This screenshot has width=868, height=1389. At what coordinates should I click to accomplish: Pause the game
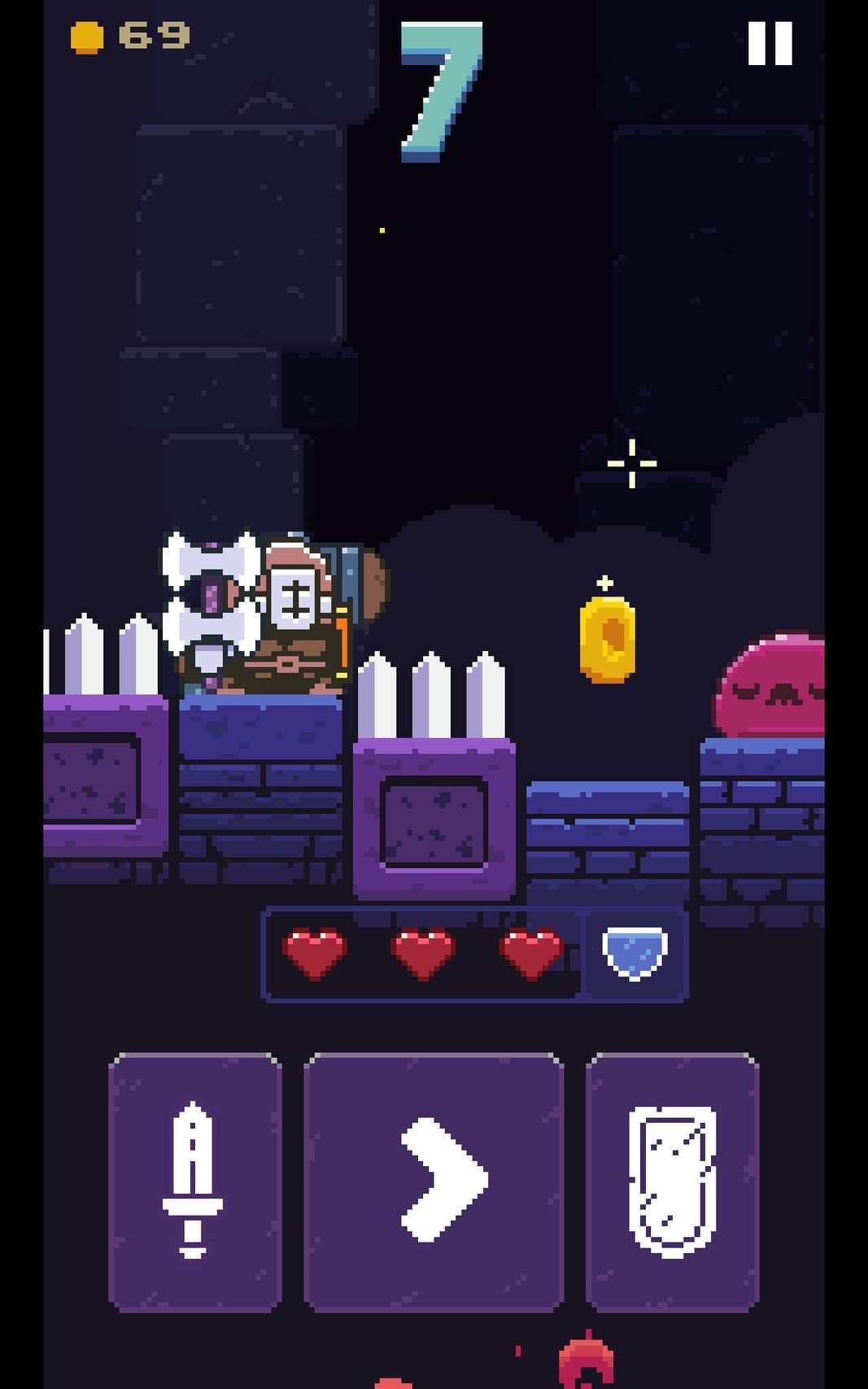[770, 43]
